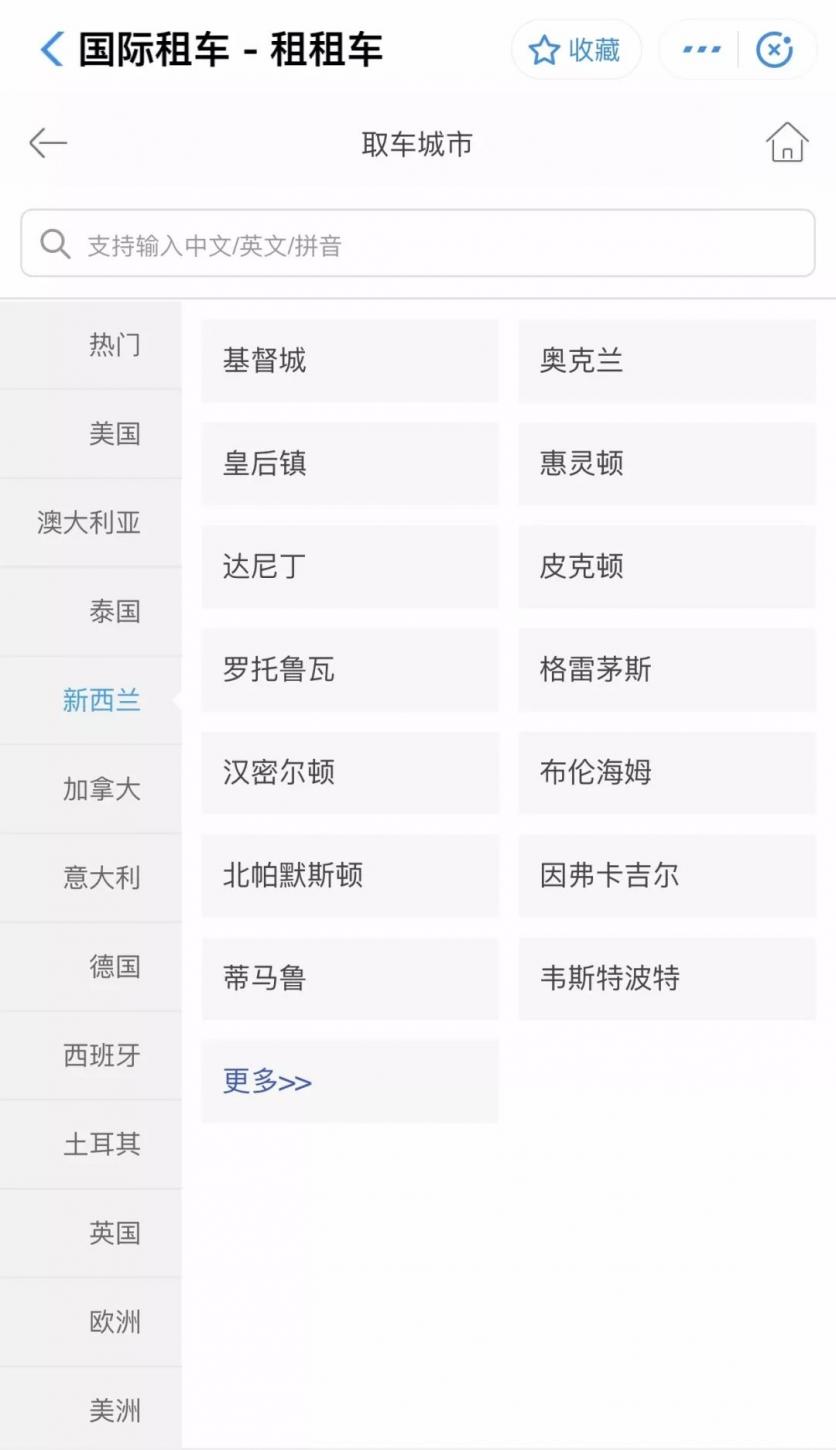The width and height of the screenshot is (836, 1450).
Task: Switch to the 美国 category
Action: [x=91, y=434]
